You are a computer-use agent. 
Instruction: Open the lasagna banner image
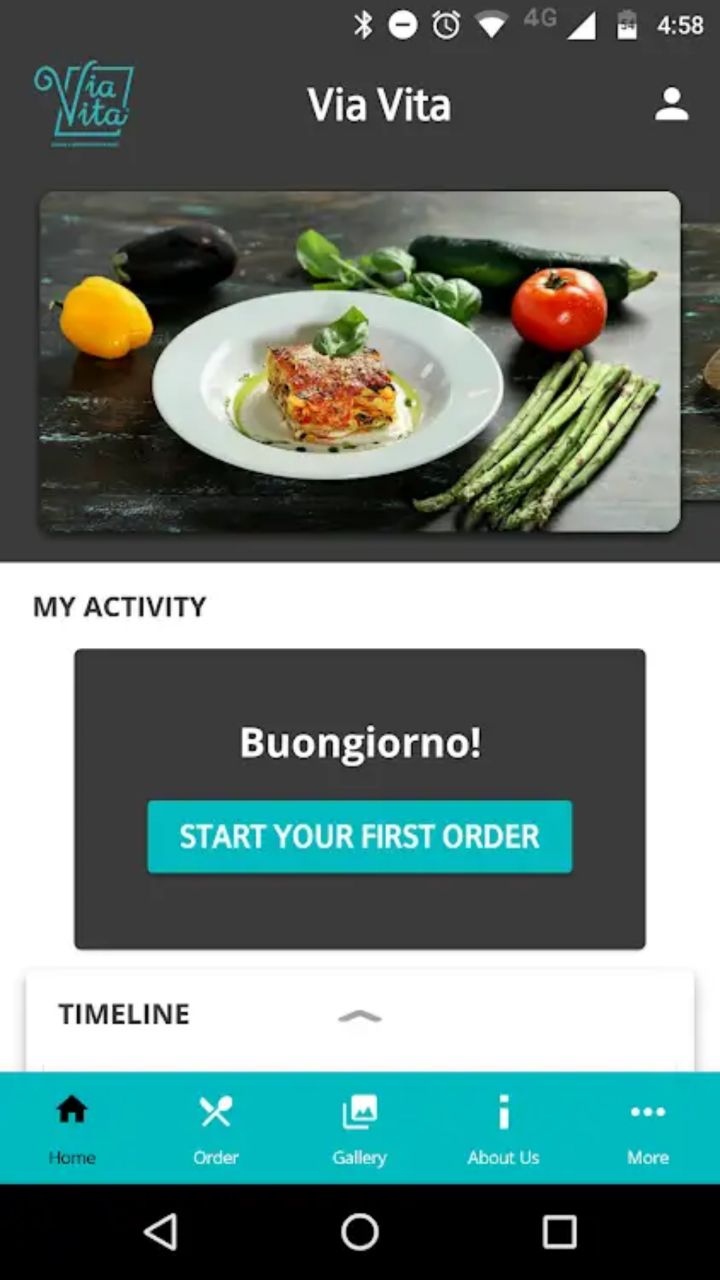pos(360,361)
